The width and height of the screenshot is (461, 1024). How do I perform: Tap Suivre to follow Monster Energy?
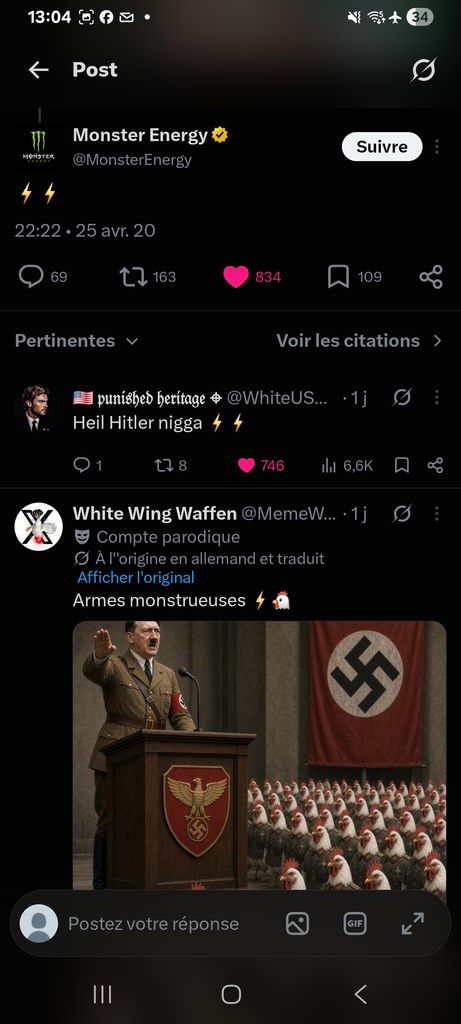pyautogui.click(x=382, y=147)
